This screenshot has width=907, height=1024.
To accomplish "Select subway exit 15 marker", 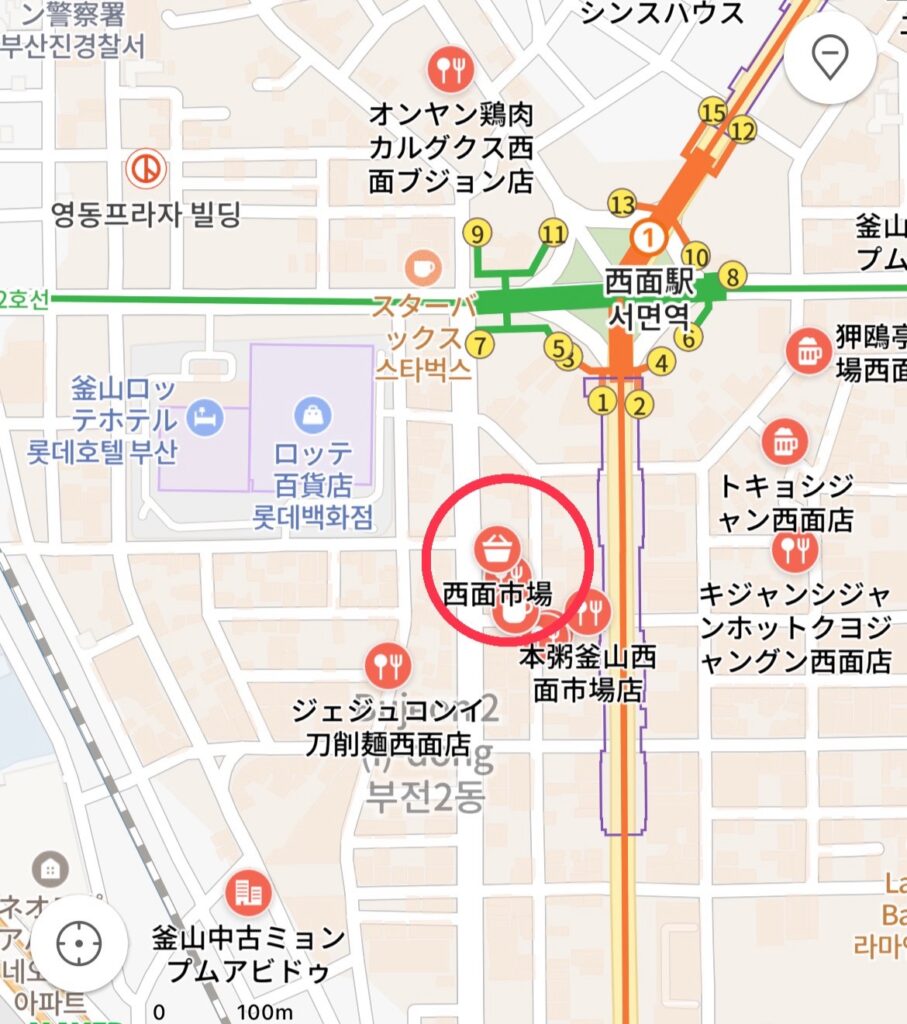I will click(713, 112).
